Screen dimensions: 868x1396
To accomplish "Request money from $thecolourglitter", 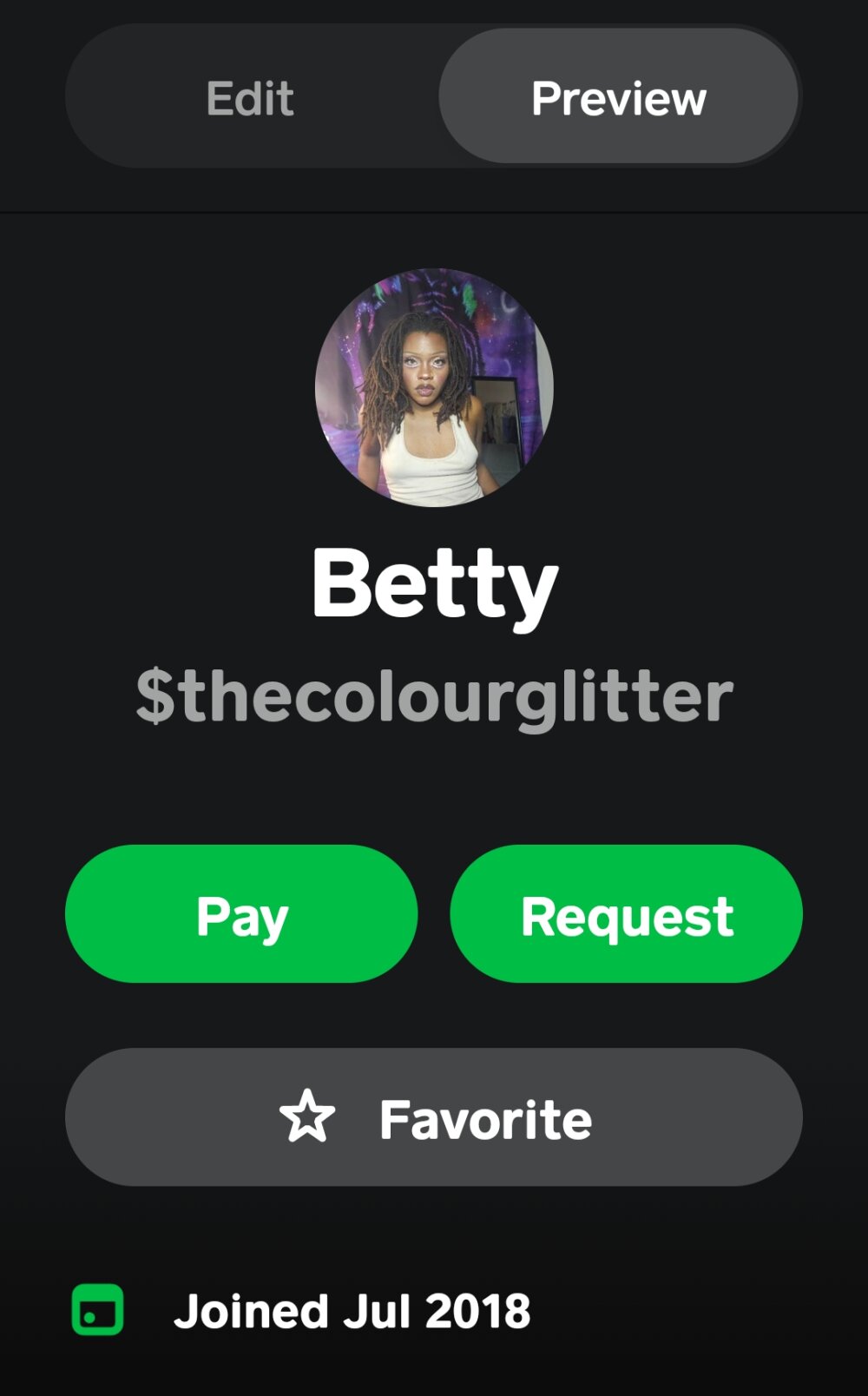I will [627, 913].
